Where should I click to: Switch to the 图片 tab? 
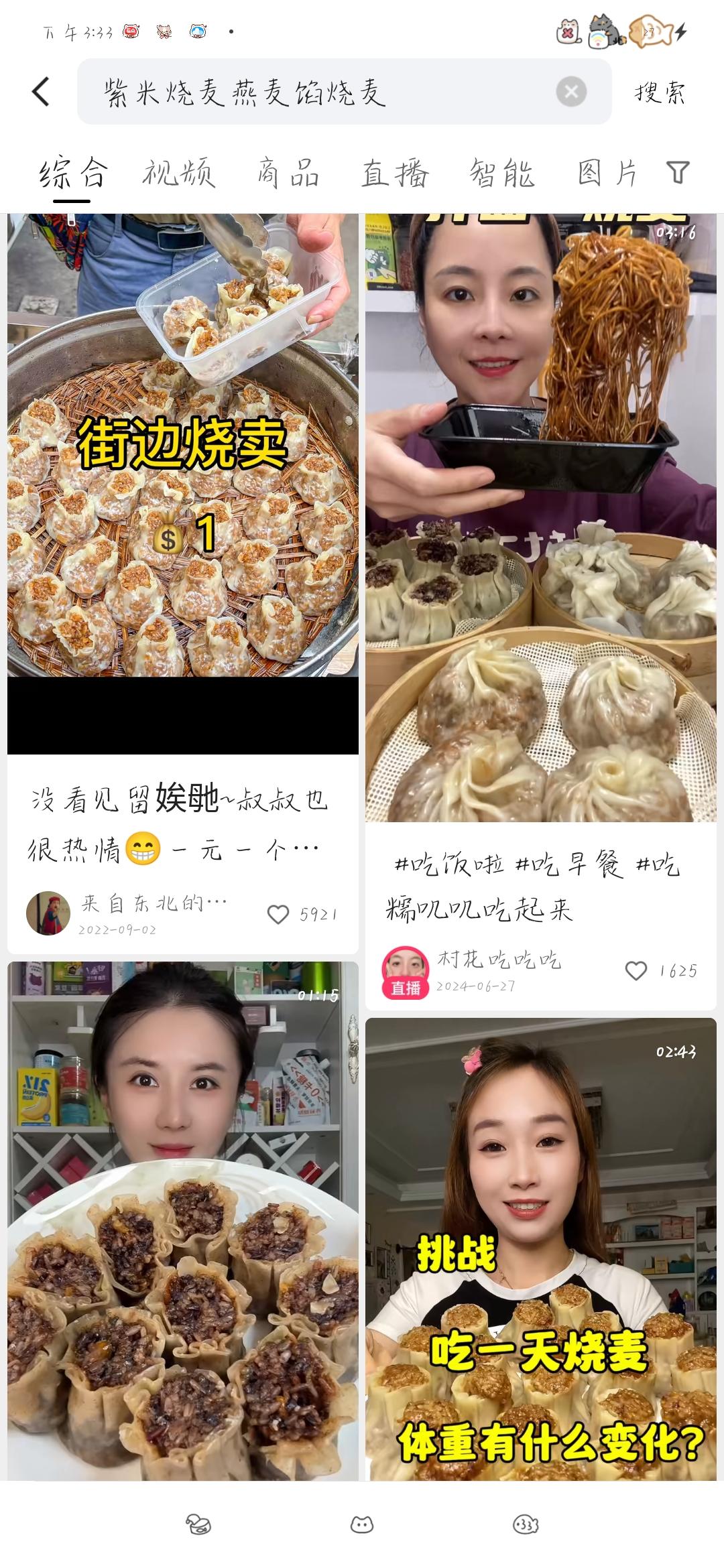click(607, 174)
